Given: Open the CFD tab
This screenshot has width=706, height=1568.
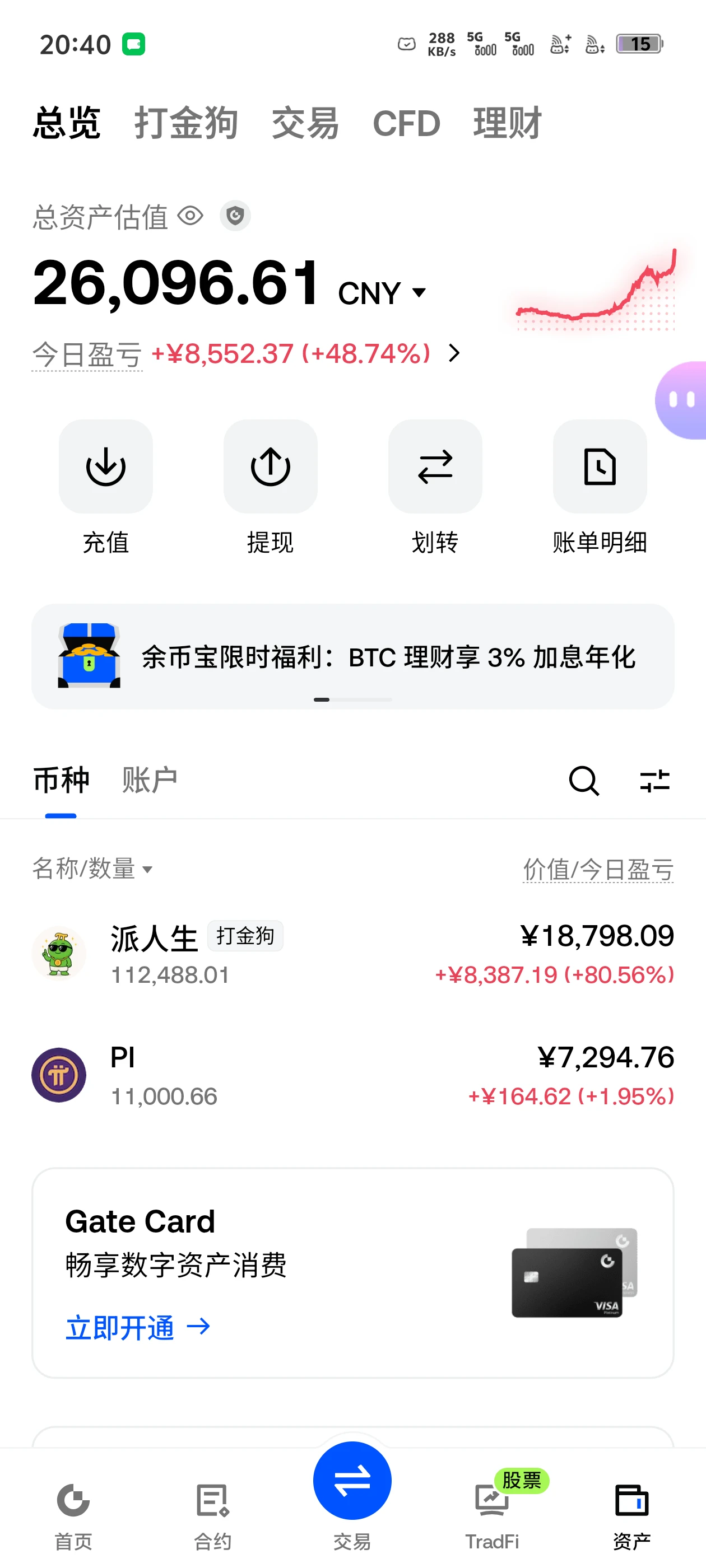Looking at the screenshot, I should [x=406, y=124].
